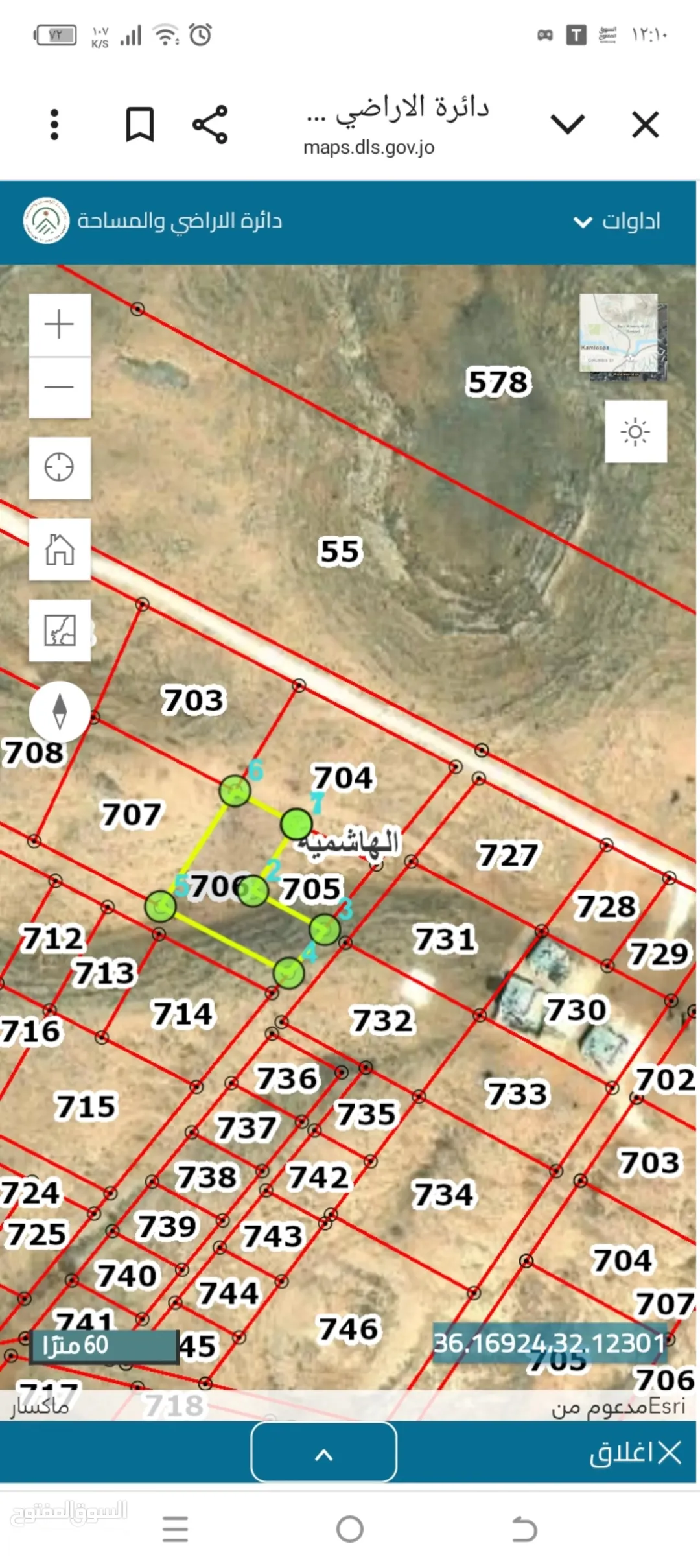Locate my position on the map
Screen dimensions: 700x1568
click(x=60, y=468)
